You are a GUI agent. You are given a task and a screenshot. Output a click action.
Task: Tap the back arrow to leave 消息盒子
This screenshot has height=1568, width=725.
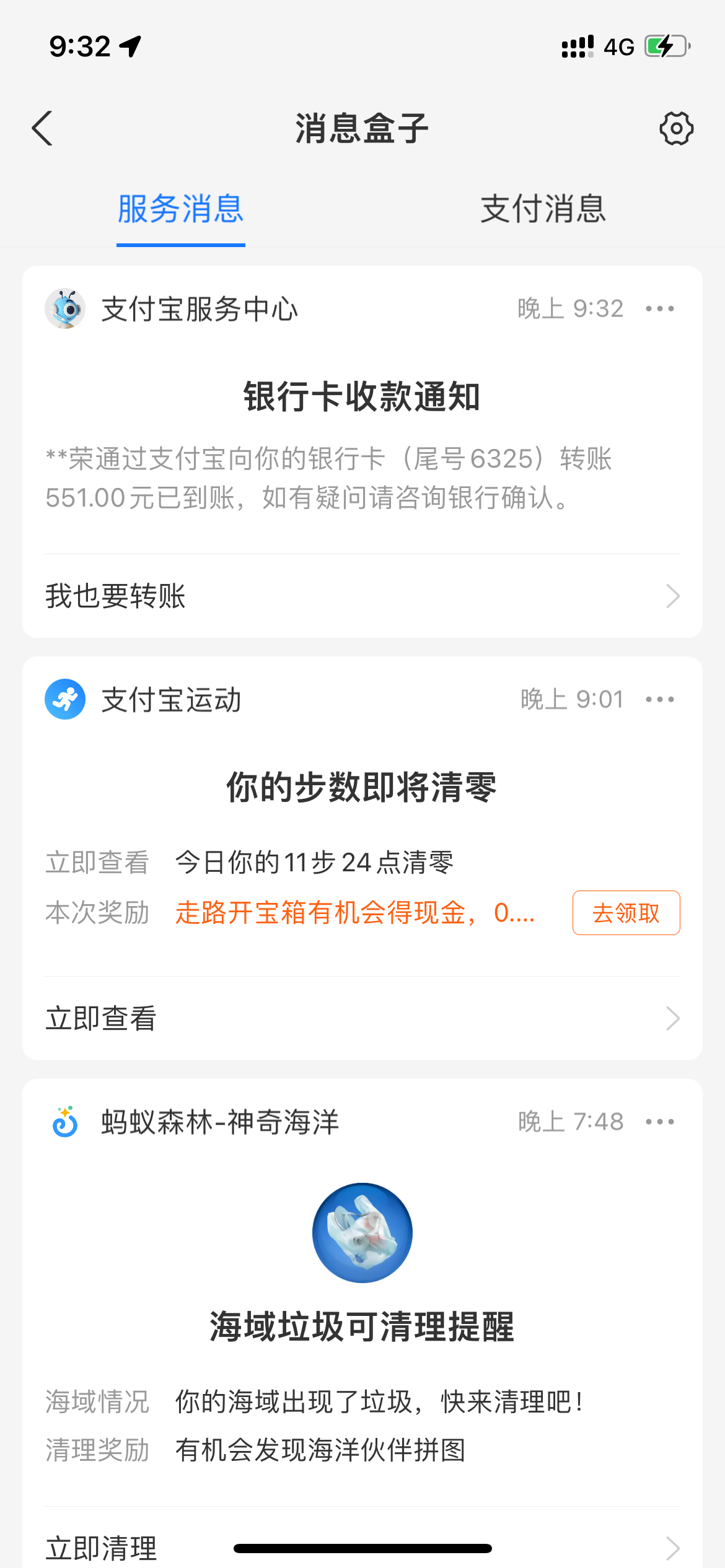(x=41, y=128)
